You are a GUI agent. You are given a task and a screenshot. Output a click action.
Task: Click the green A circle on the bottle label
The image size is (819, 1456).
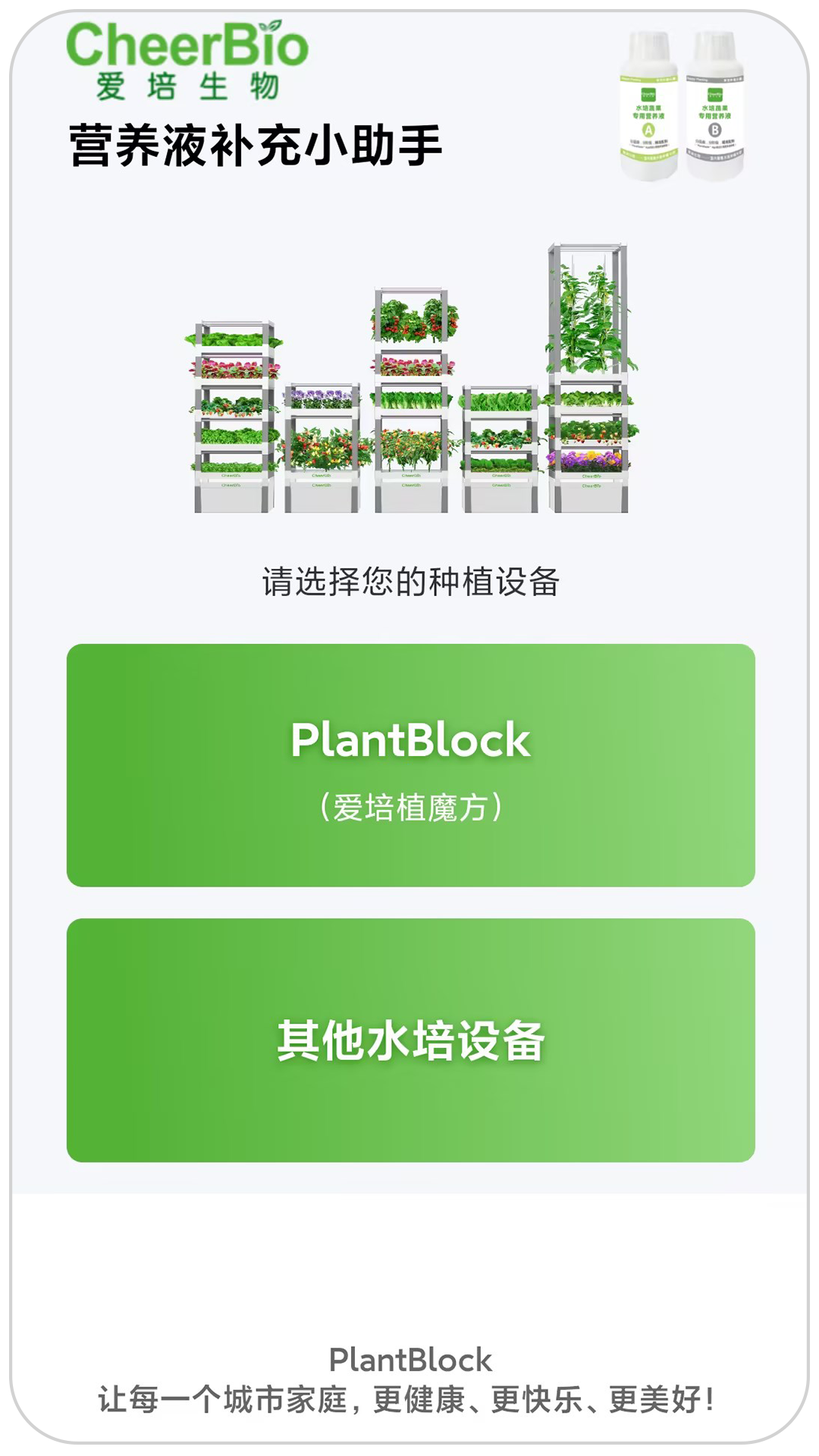pyautogui.click(x=648, y=131)
